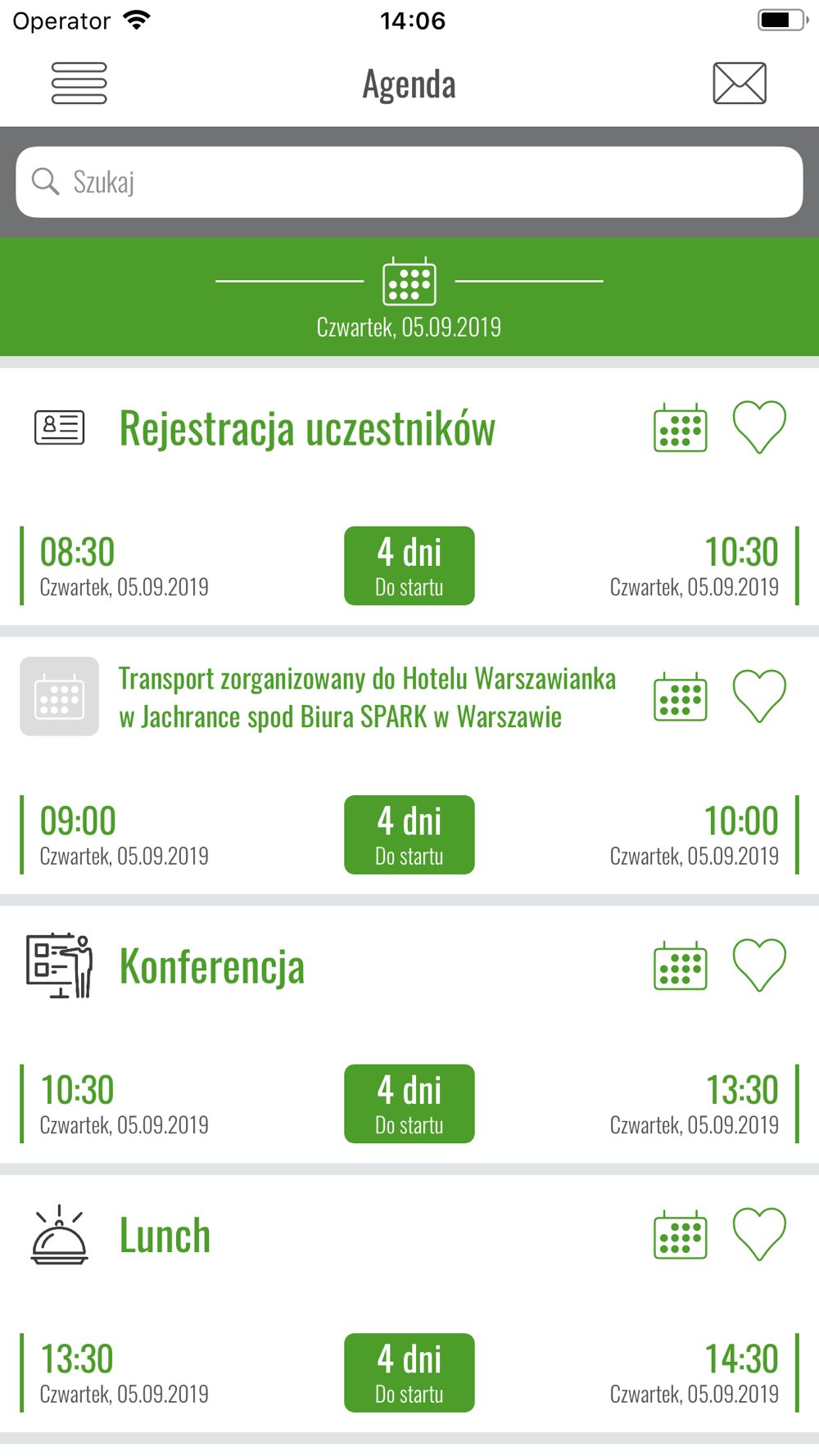This screenshot has width=819, height=1456.
Task: Open the Transport zorganizowany event details
Action: tap(367, 697)
